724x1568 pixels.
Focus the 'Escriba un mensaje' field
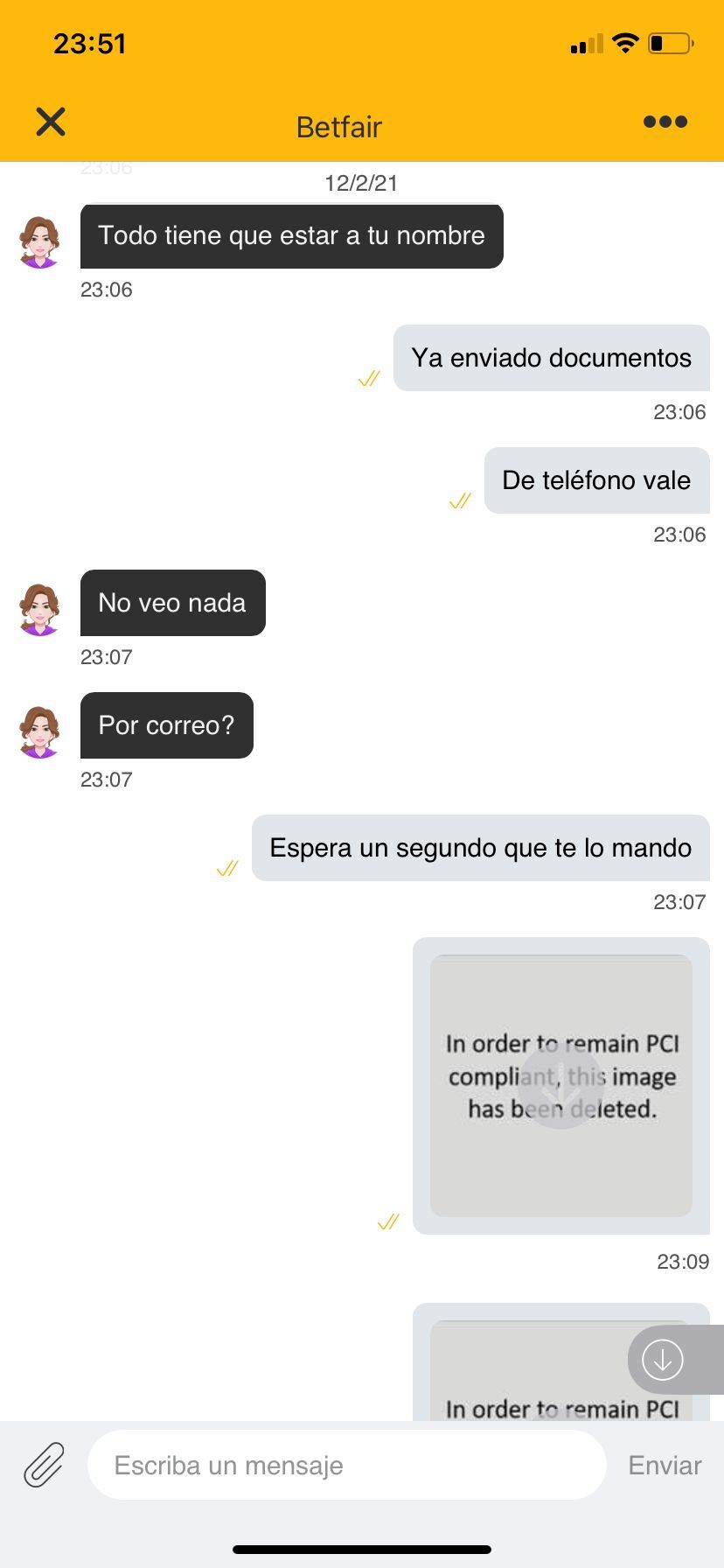[x=346, y=1465]
